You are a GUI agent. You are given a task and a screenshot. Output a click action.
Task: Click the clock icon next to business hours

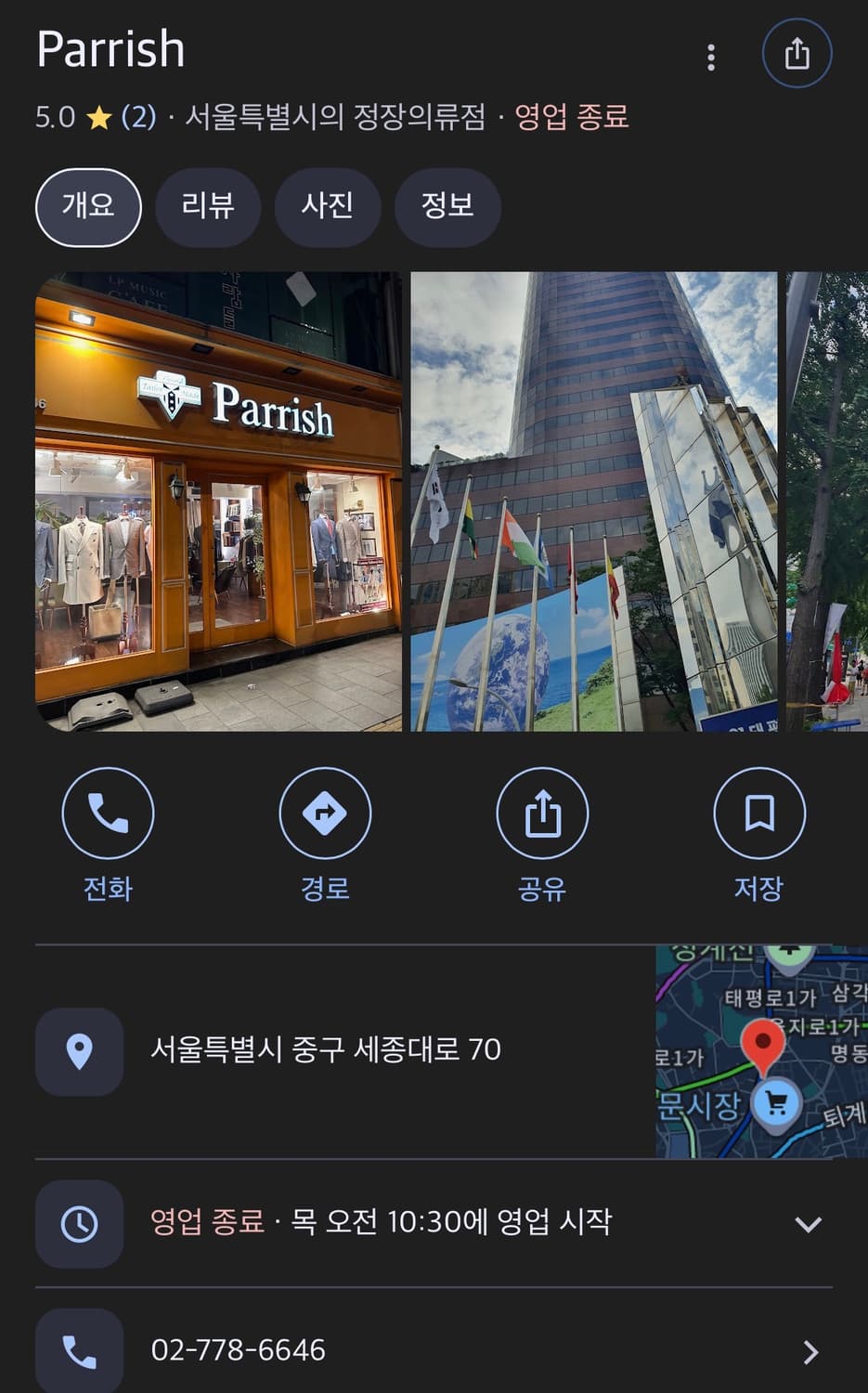click(x=79, y=1224)
